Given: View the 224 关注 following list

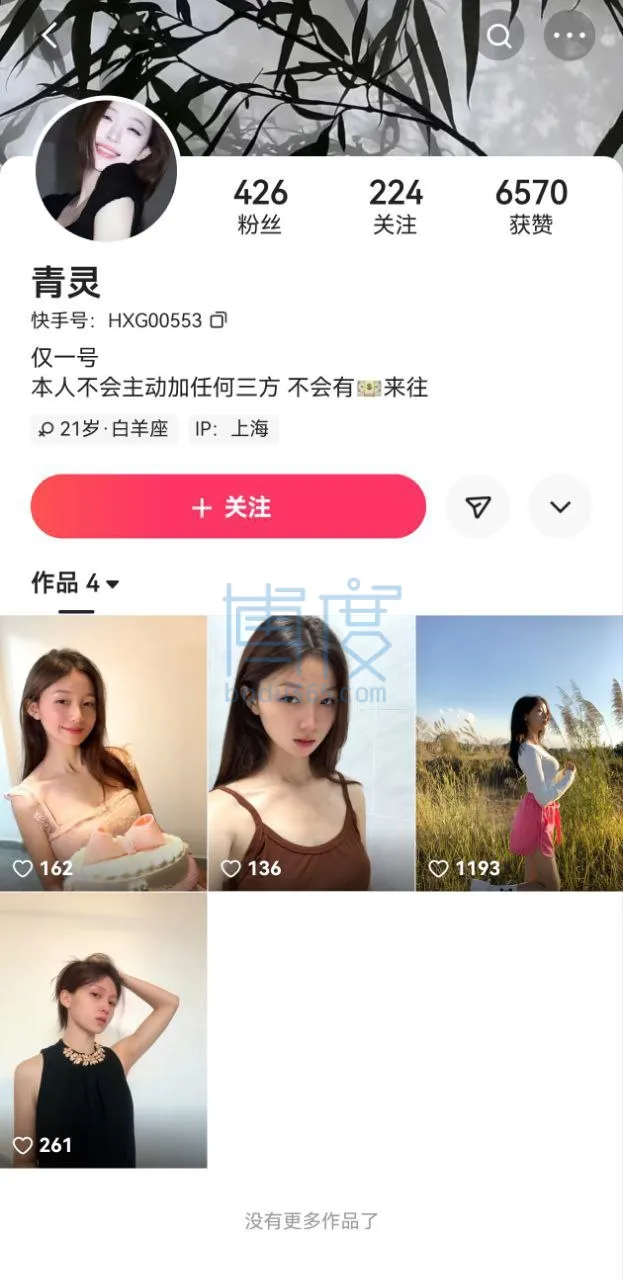Looking at the screenshot, I should click(395, 206).
